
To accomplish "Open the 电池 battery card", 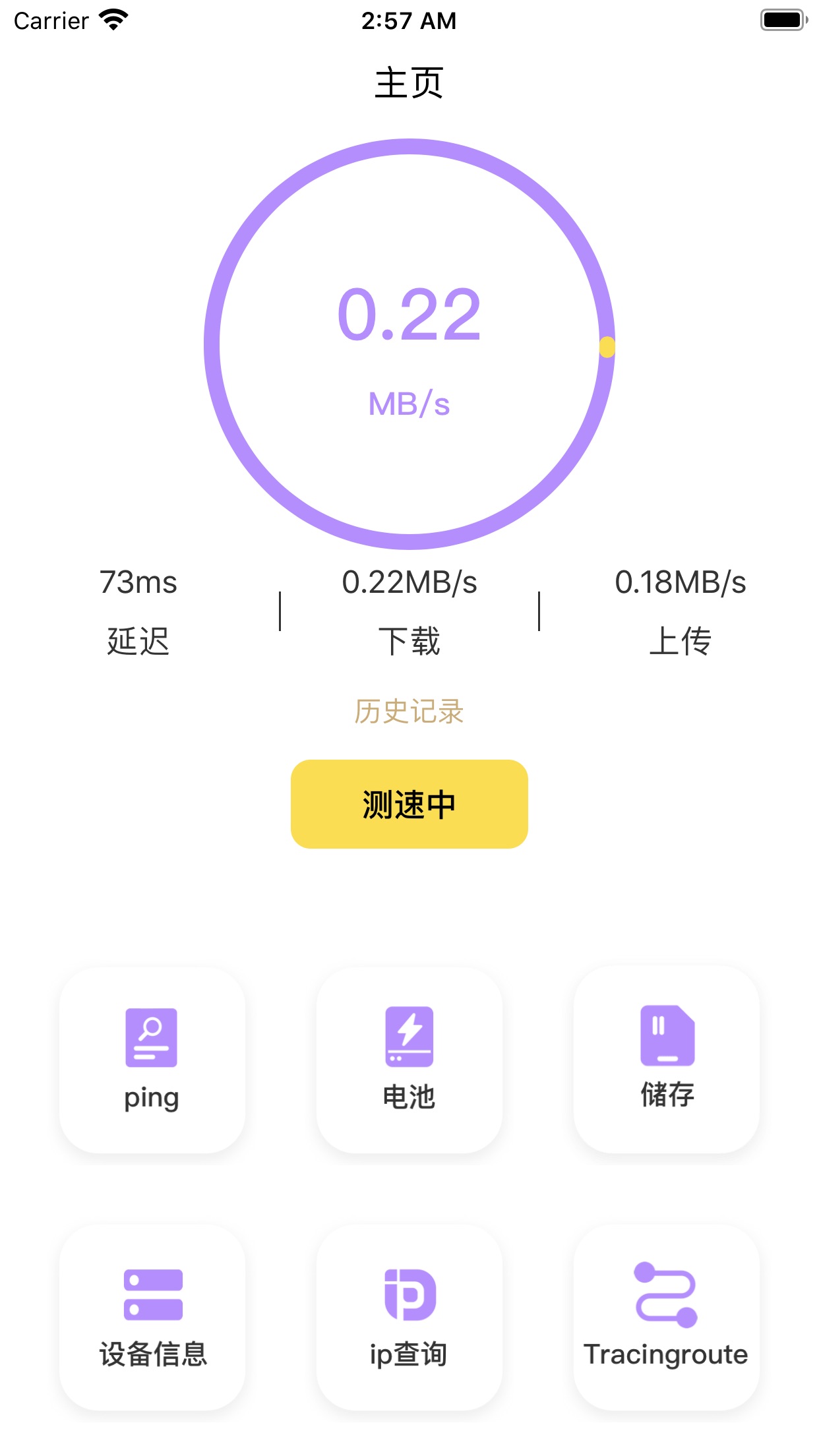I will click(409, 1060).
